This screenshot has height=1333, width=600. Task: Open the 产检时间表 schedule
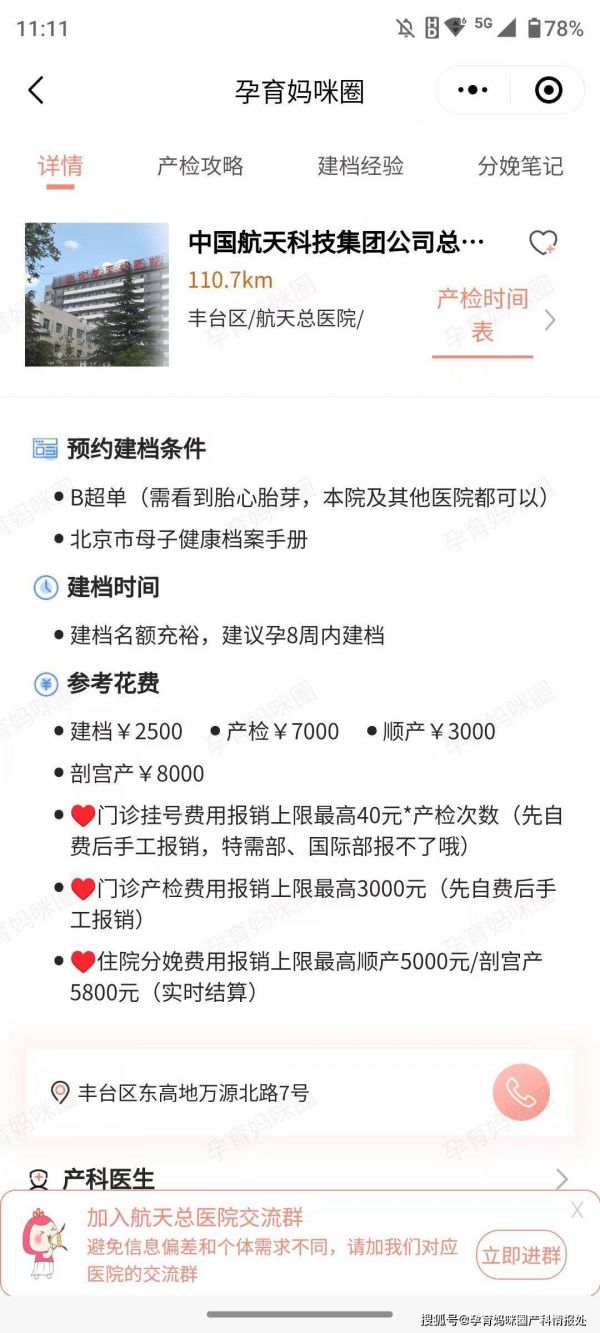click(483, 315)
